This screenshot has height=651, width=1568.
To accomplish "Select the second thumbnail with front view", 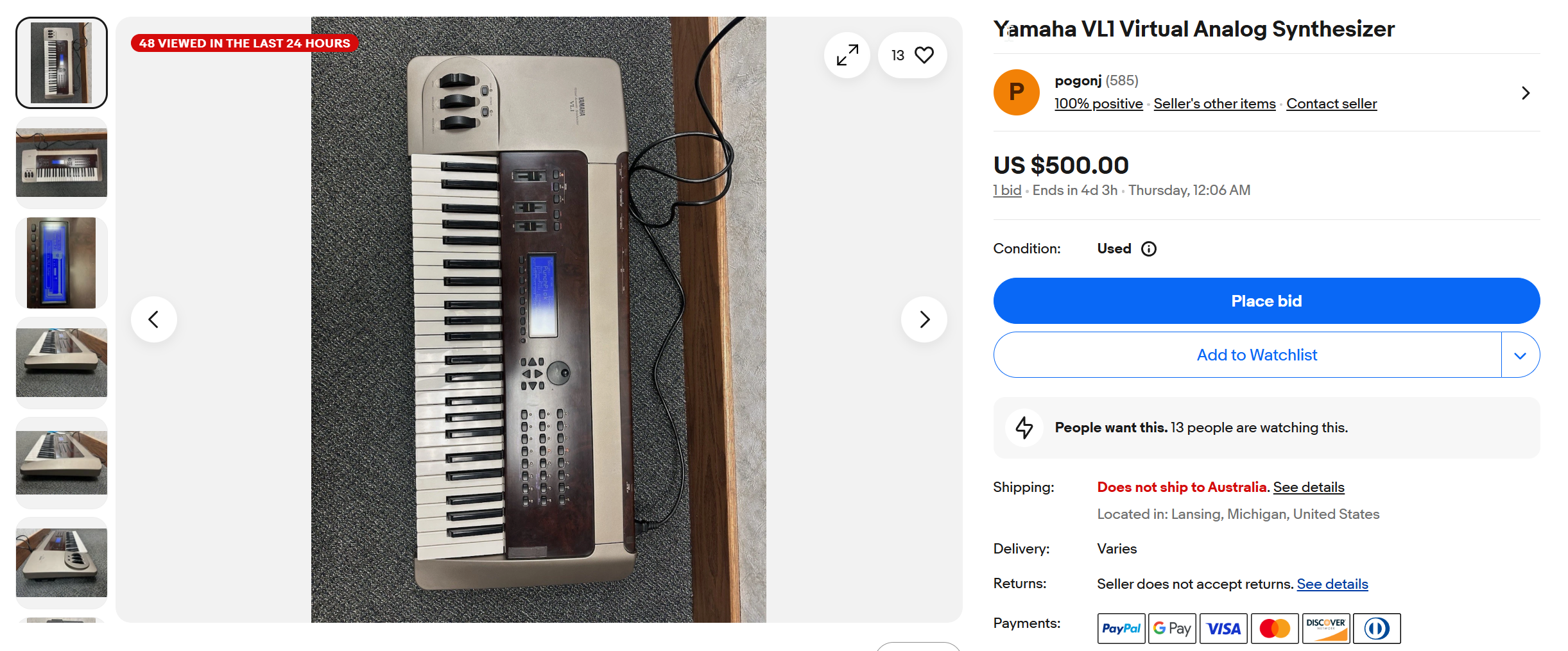I will (62, 163).
